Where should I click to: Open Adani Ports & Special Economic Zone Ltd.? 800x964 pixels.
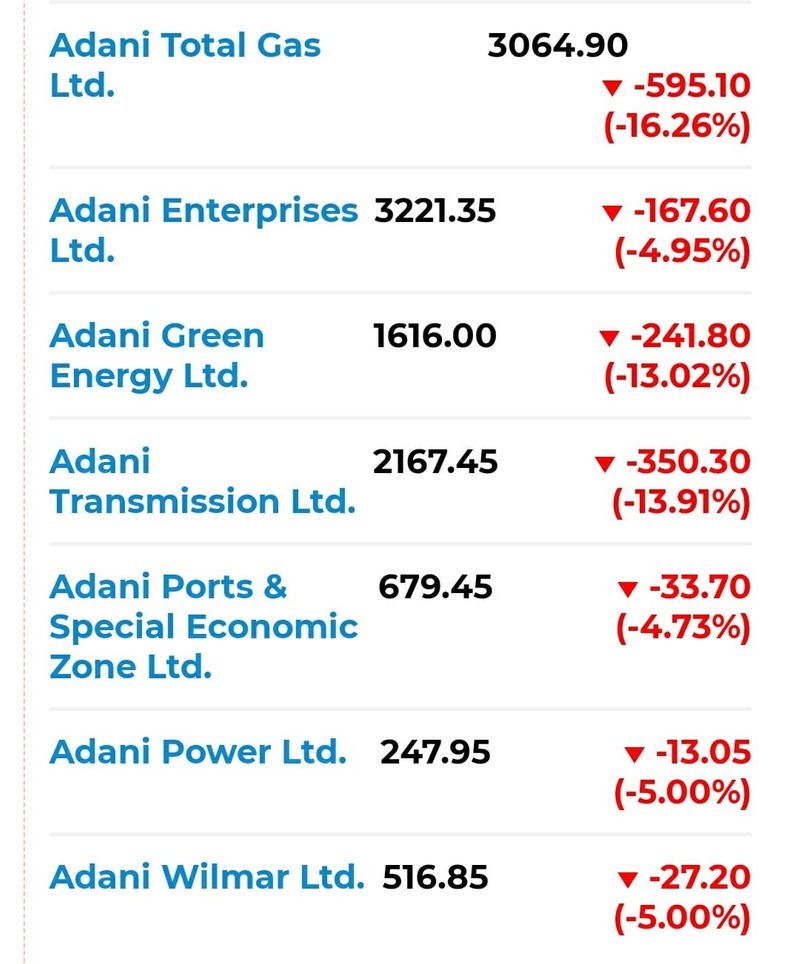pos(203,626)
